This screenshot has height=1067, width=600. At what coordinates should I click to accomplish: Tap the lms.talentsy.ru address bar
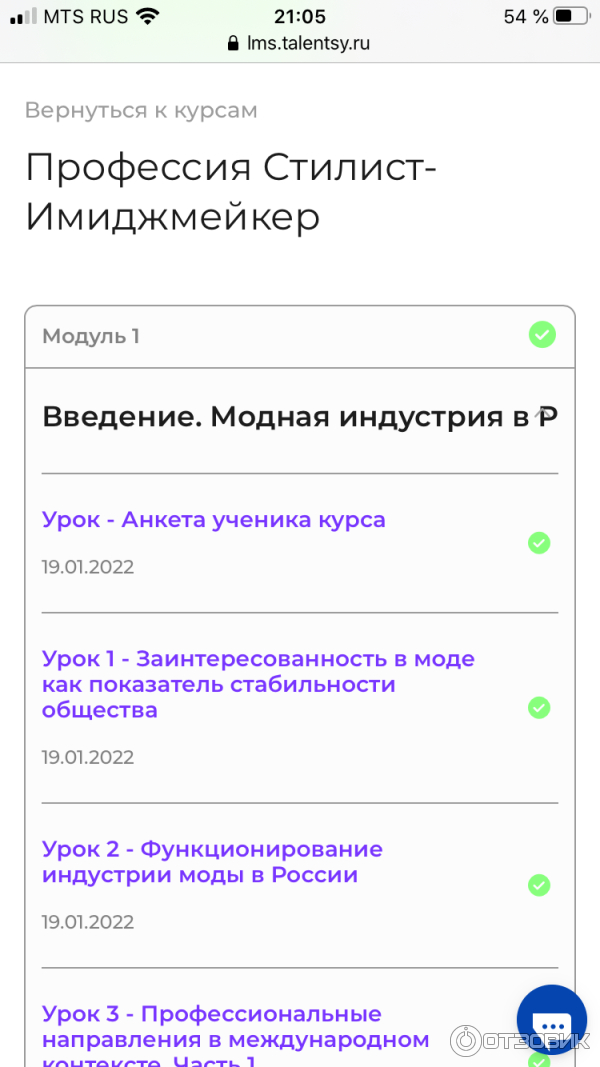pyautogui.click(x=299, y=43)
